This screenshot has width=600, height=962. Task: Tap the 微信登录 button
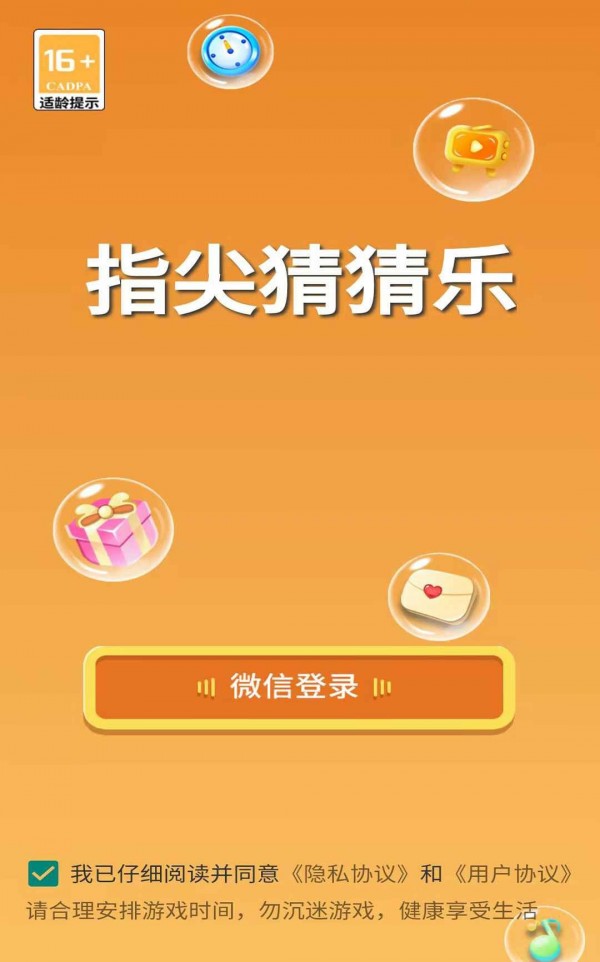pos(298,688)
